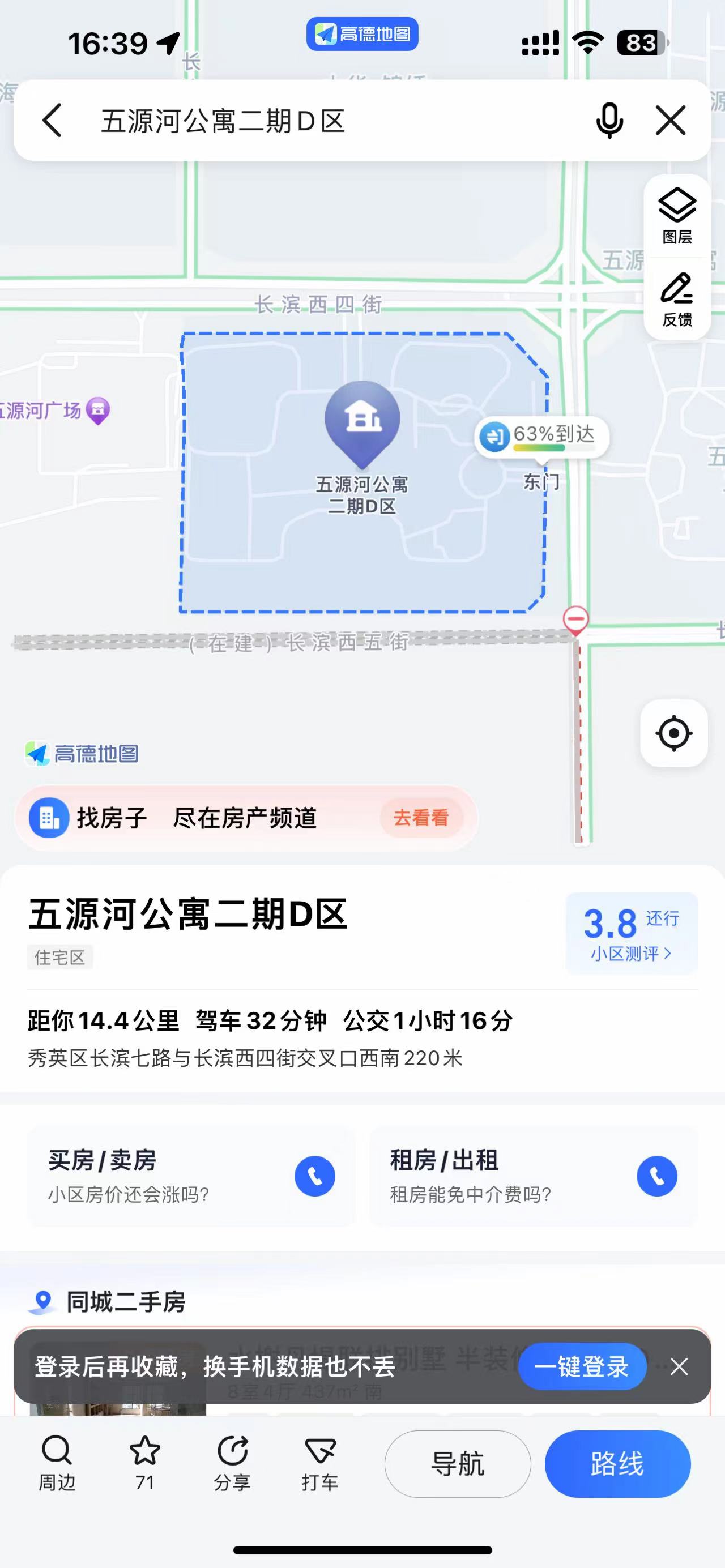This screenshot has height=1568, width=725.
Task: Start voice search with microphone
Action: 609,120
